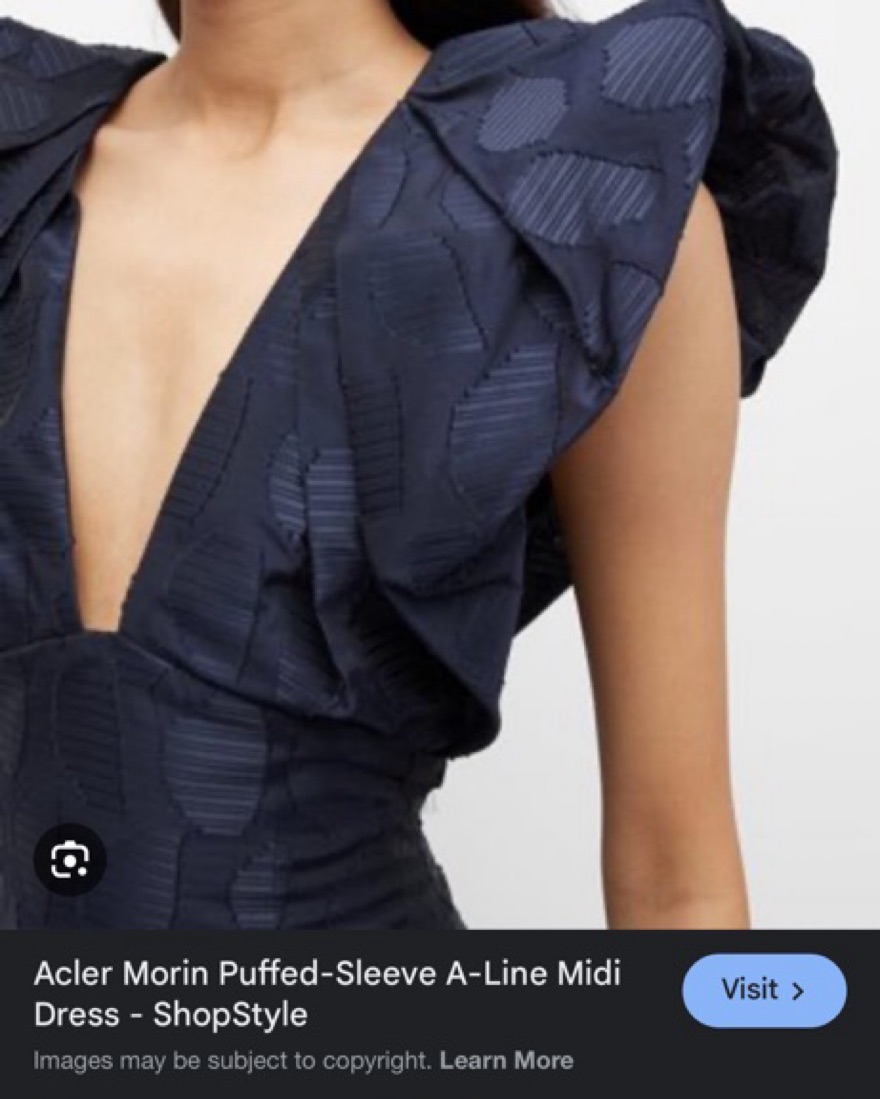The width and height of the screenshot is (880, 1099).
Task: Open Google Lens search on this image
Action: click(70, 858)
